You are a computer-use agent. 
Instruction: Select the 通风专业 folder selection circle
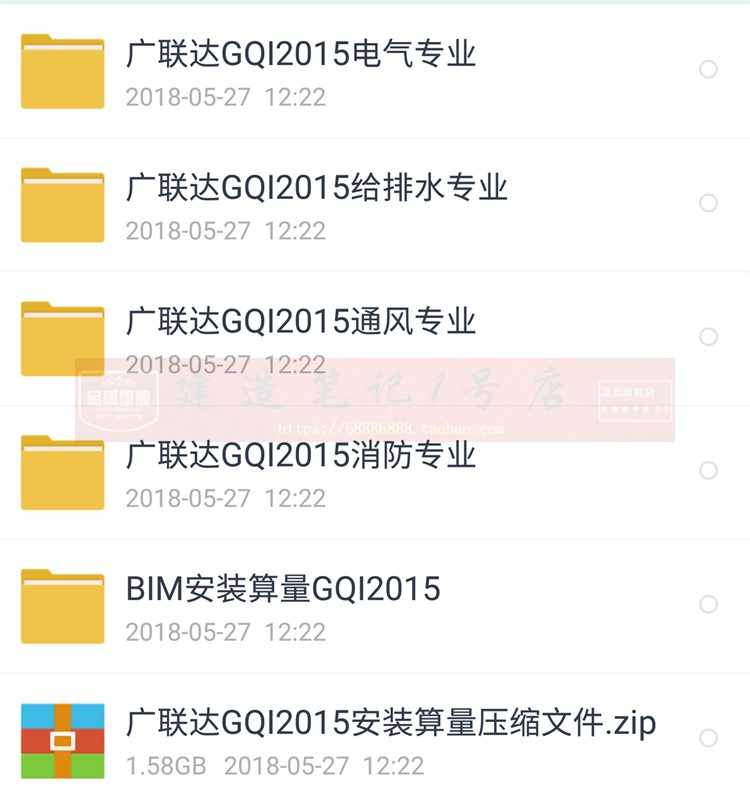point(710,337)
